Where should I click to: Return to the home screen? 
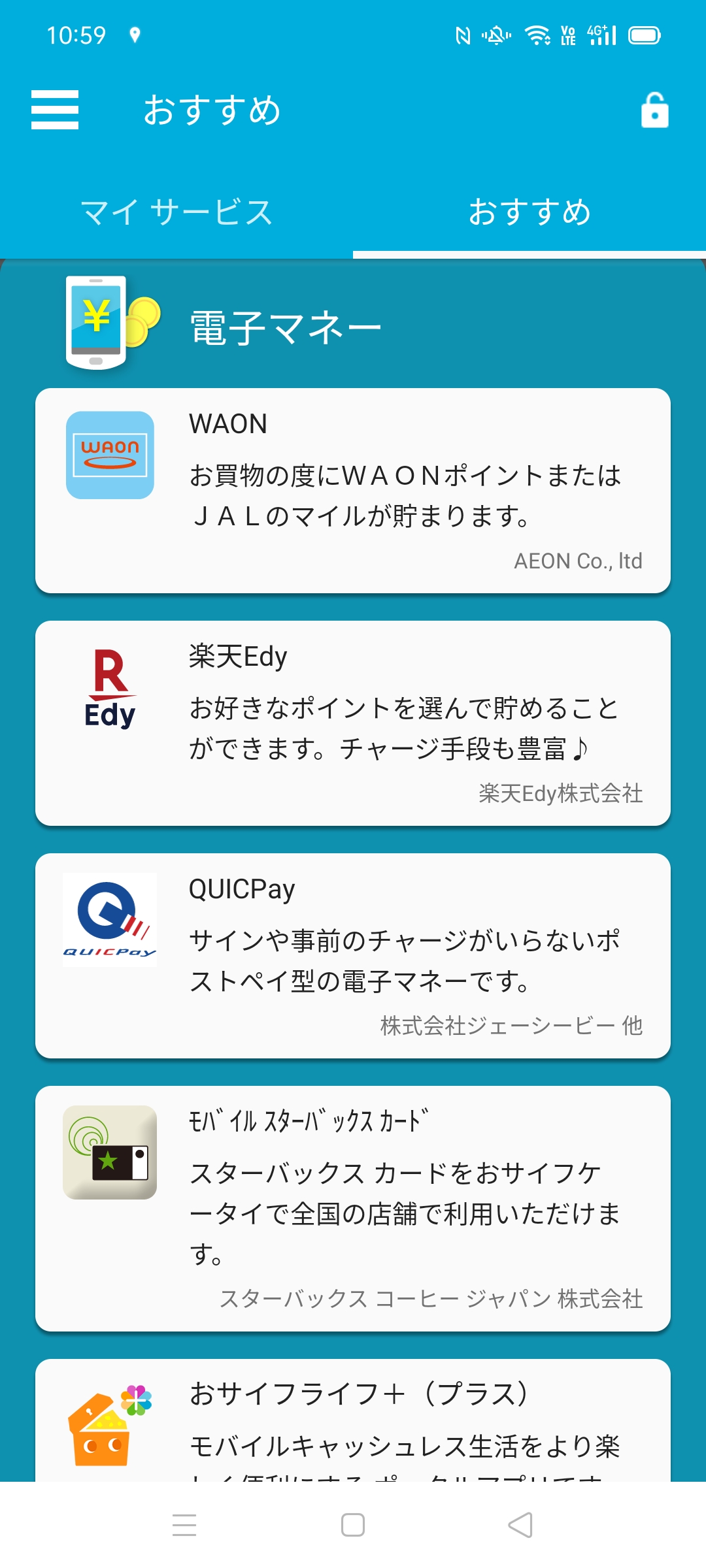(353, 1526)
